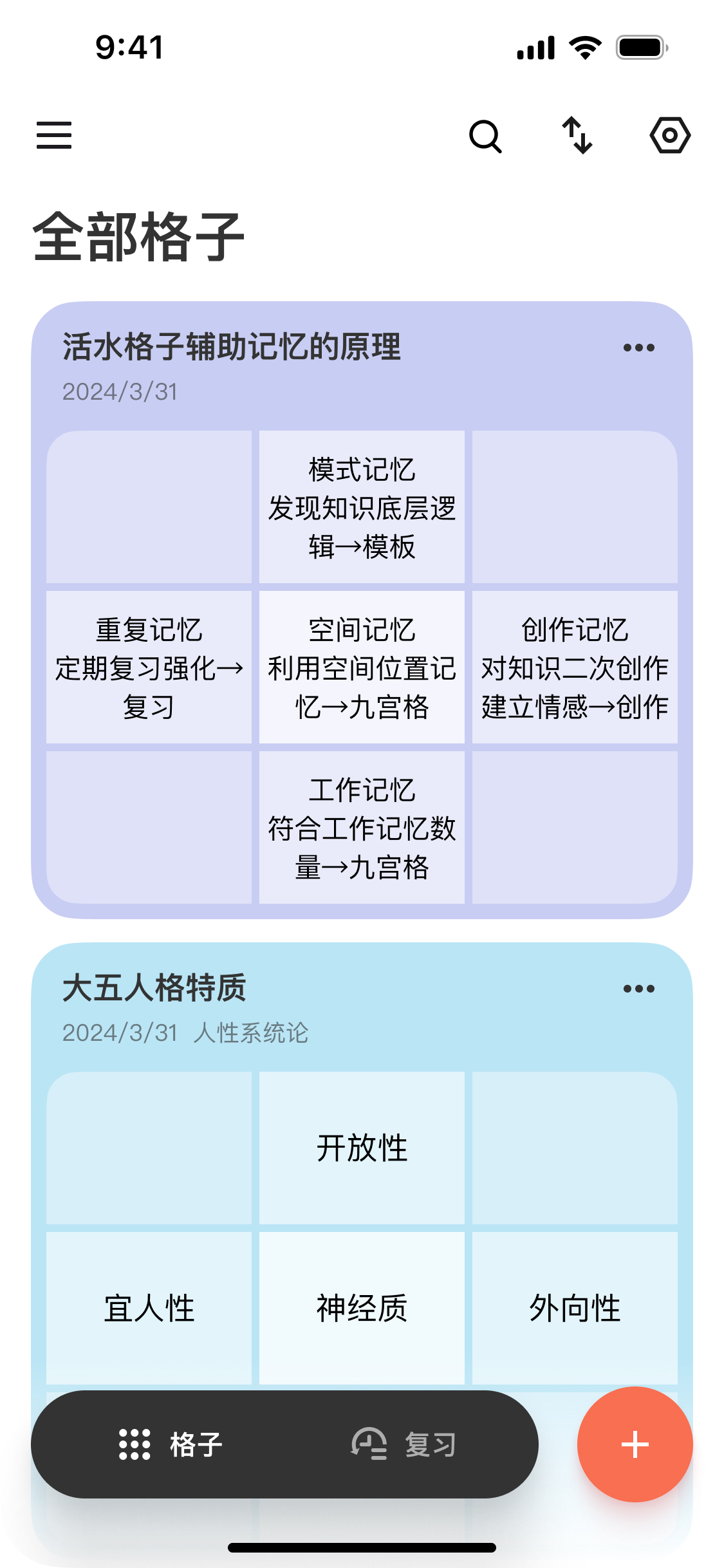
Task: Select the 外向性 cell
Action: [575, 1308]
